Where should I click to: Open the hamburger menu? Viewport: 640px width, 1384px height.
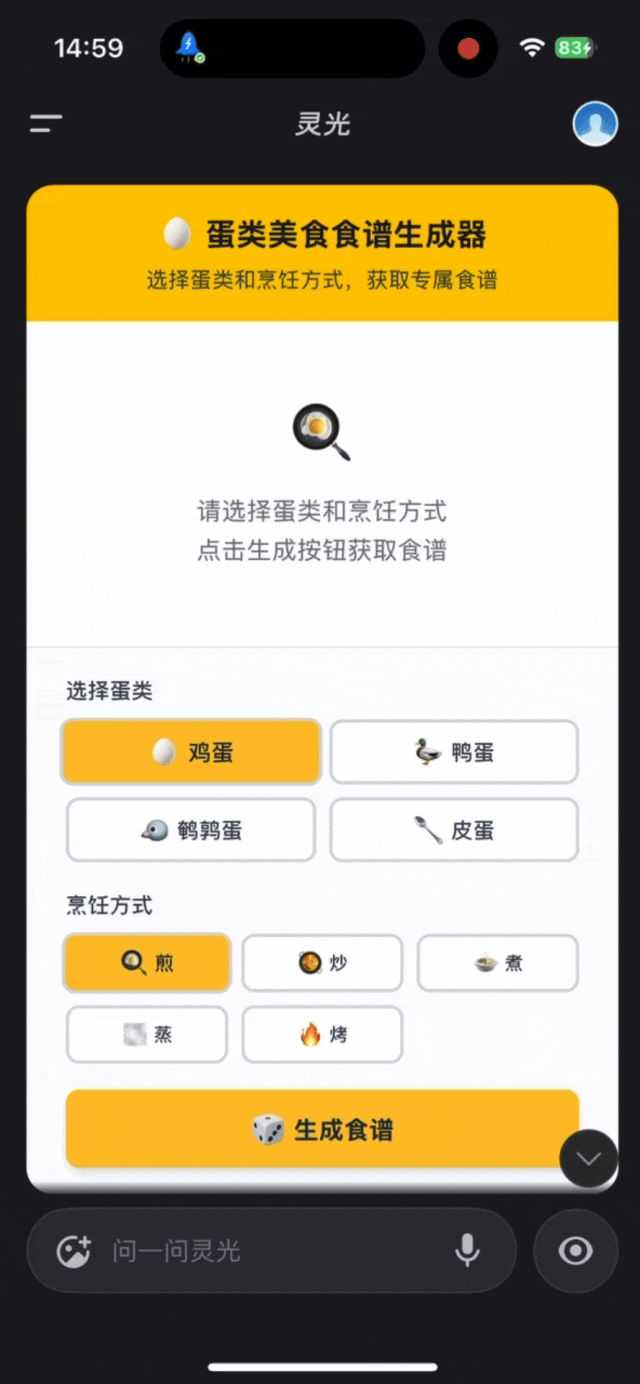pos(46,124)
